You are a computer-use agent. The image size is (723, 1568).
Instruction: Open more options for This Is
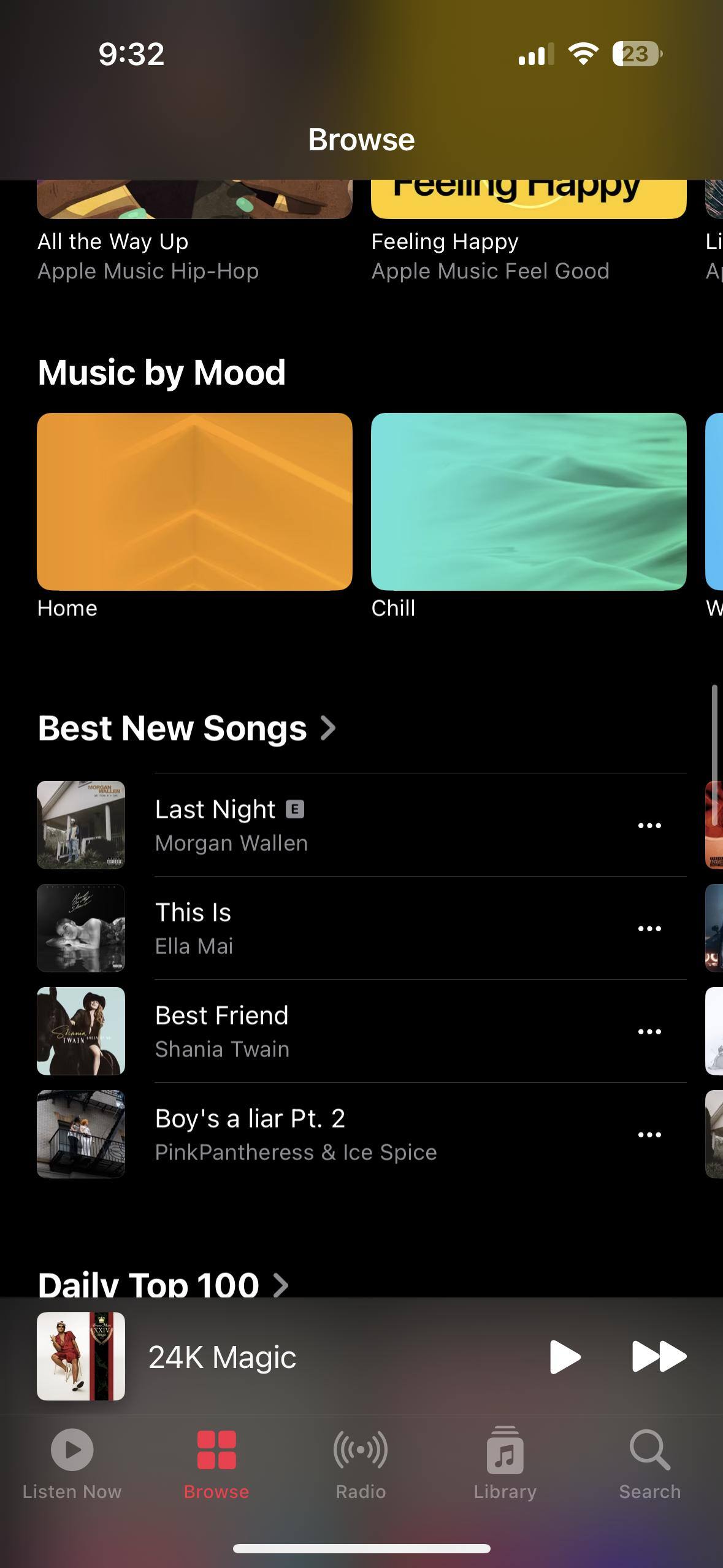[649, 929]
